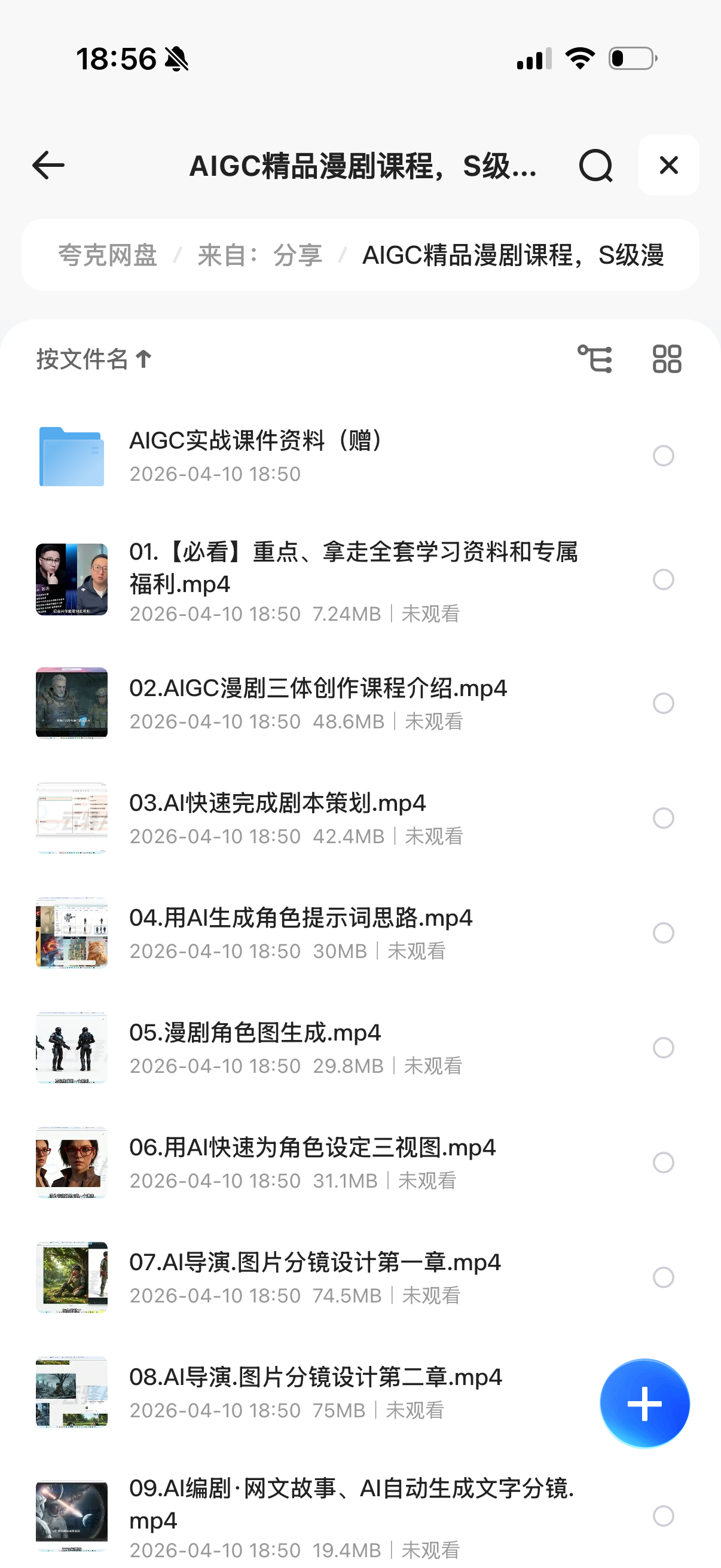Go to 夸克网盘 in the breadcrumb
The height and width of the screenshot is (1568, 721).
point(108,255)
